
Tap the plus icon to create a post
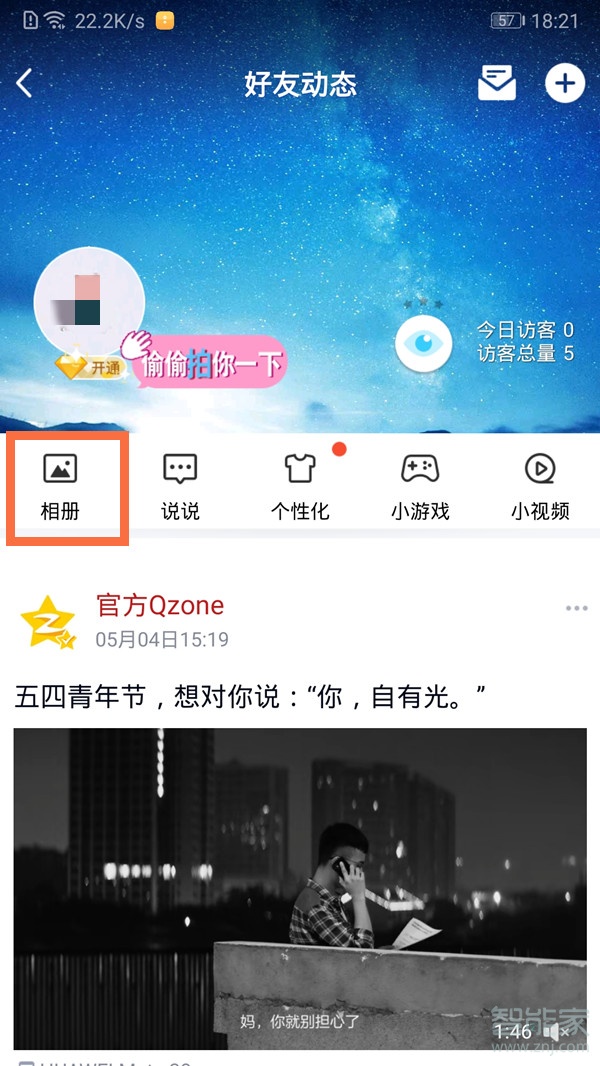564,84
